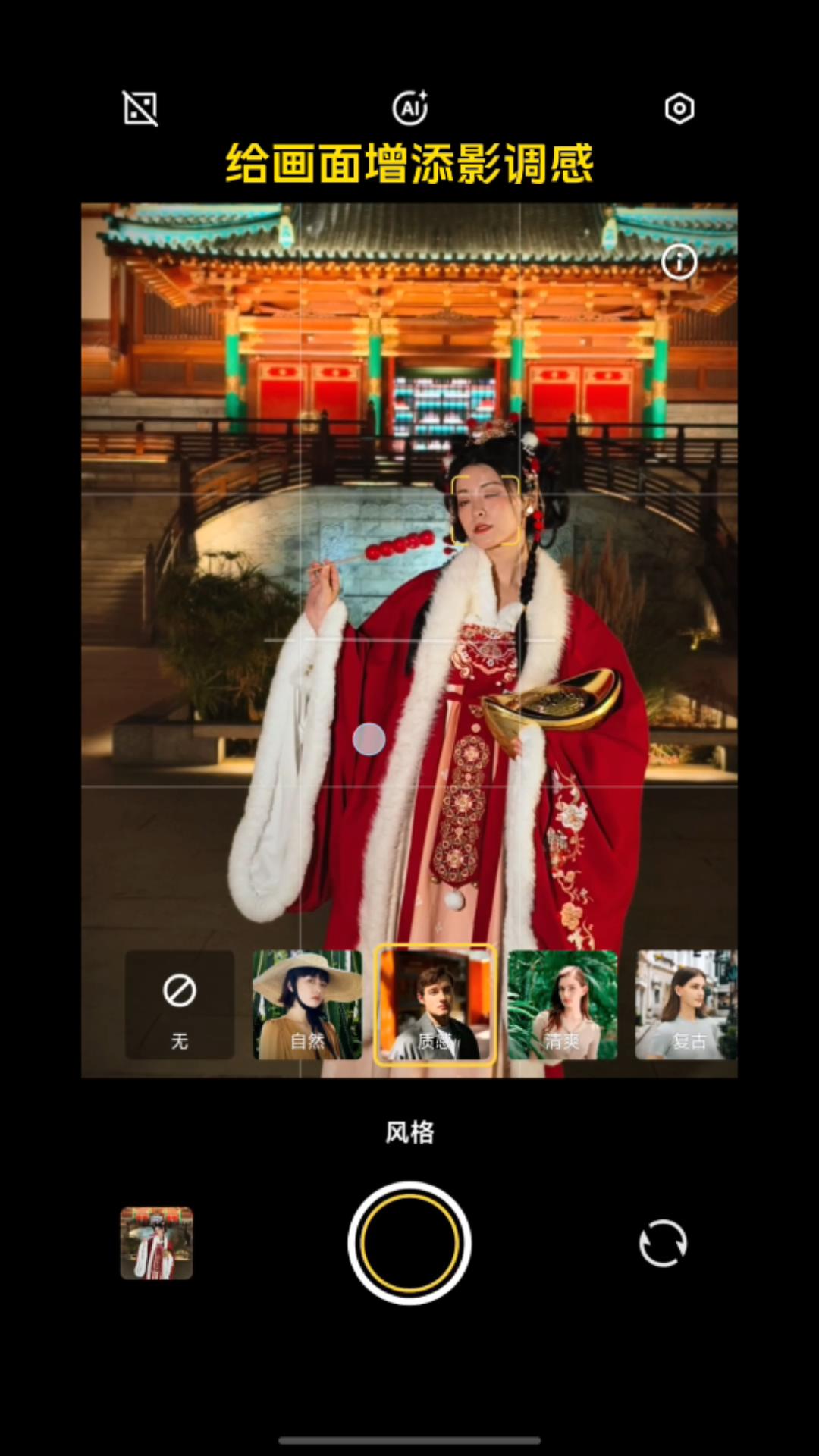Choose the 自然 style filter
The width and height of the screenshot is (819, 1456).
tap(307, 1005)
